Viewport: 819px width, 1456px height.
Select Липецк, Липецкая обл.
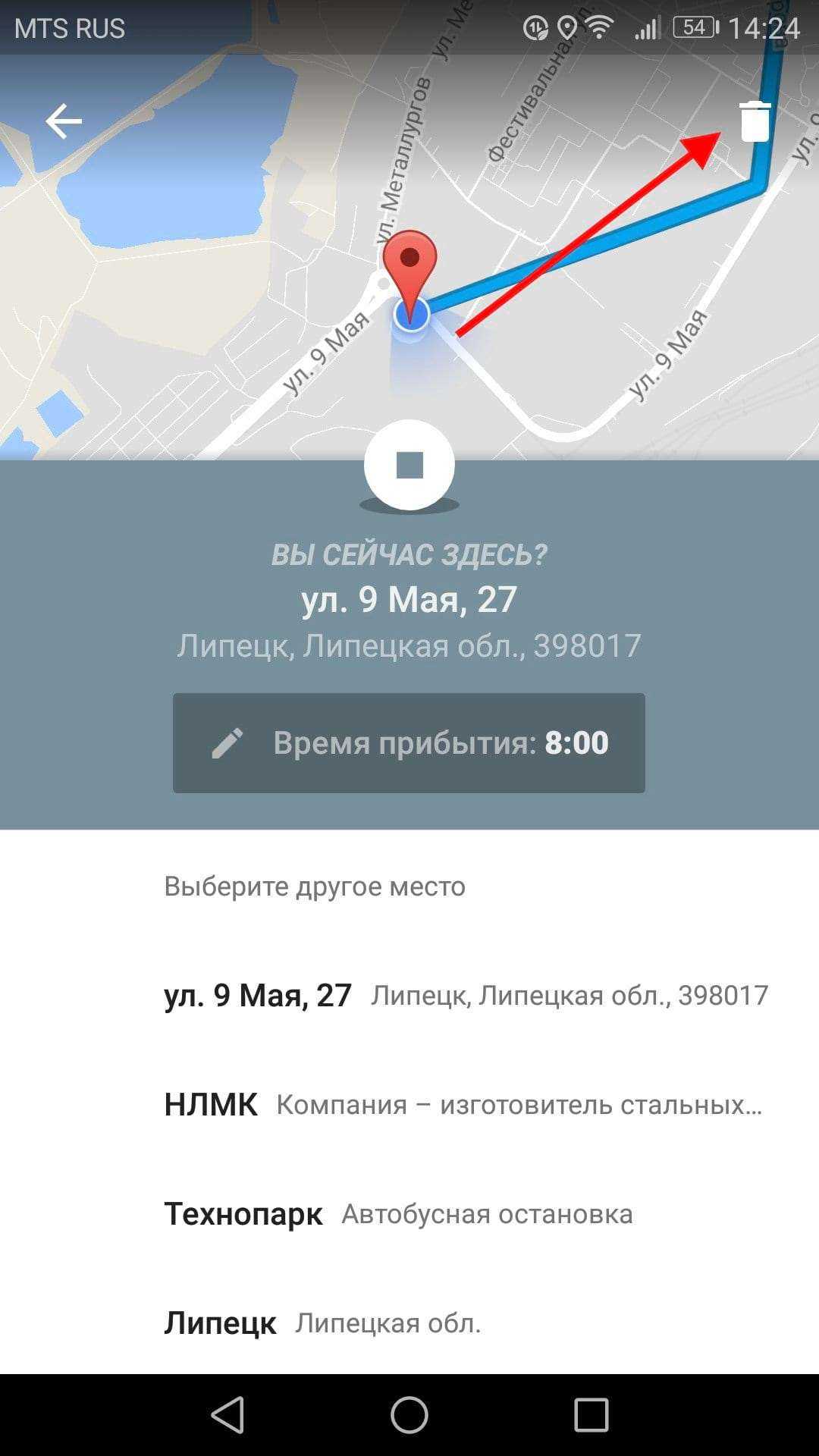point(322,1323)
